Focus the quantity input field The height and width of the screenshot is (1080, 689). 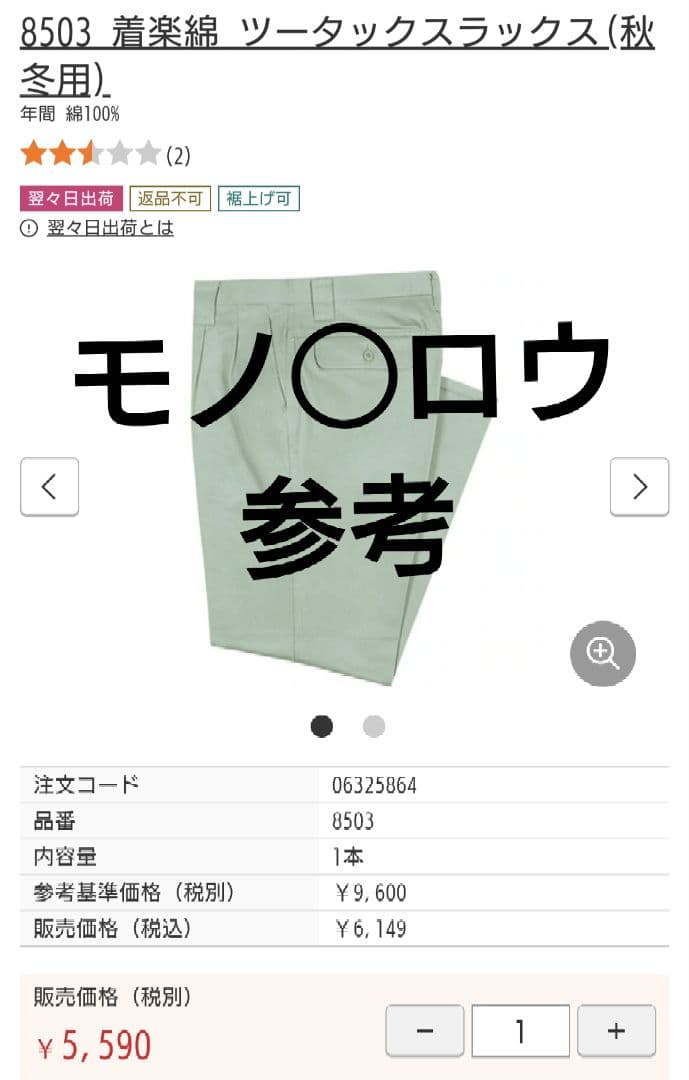pos(520,1031)
